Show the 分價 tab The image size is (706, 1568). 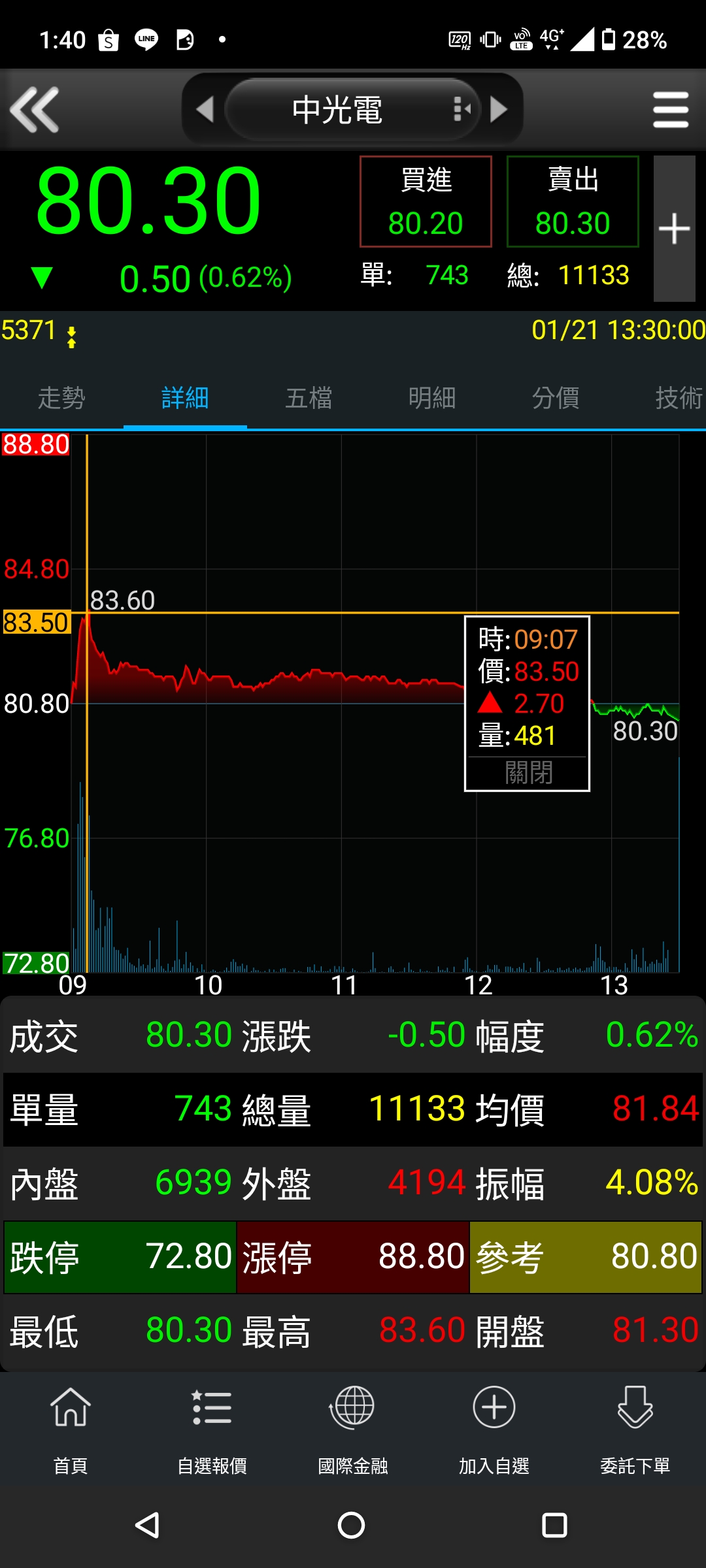pyautogui.click(x=556, y=397)
